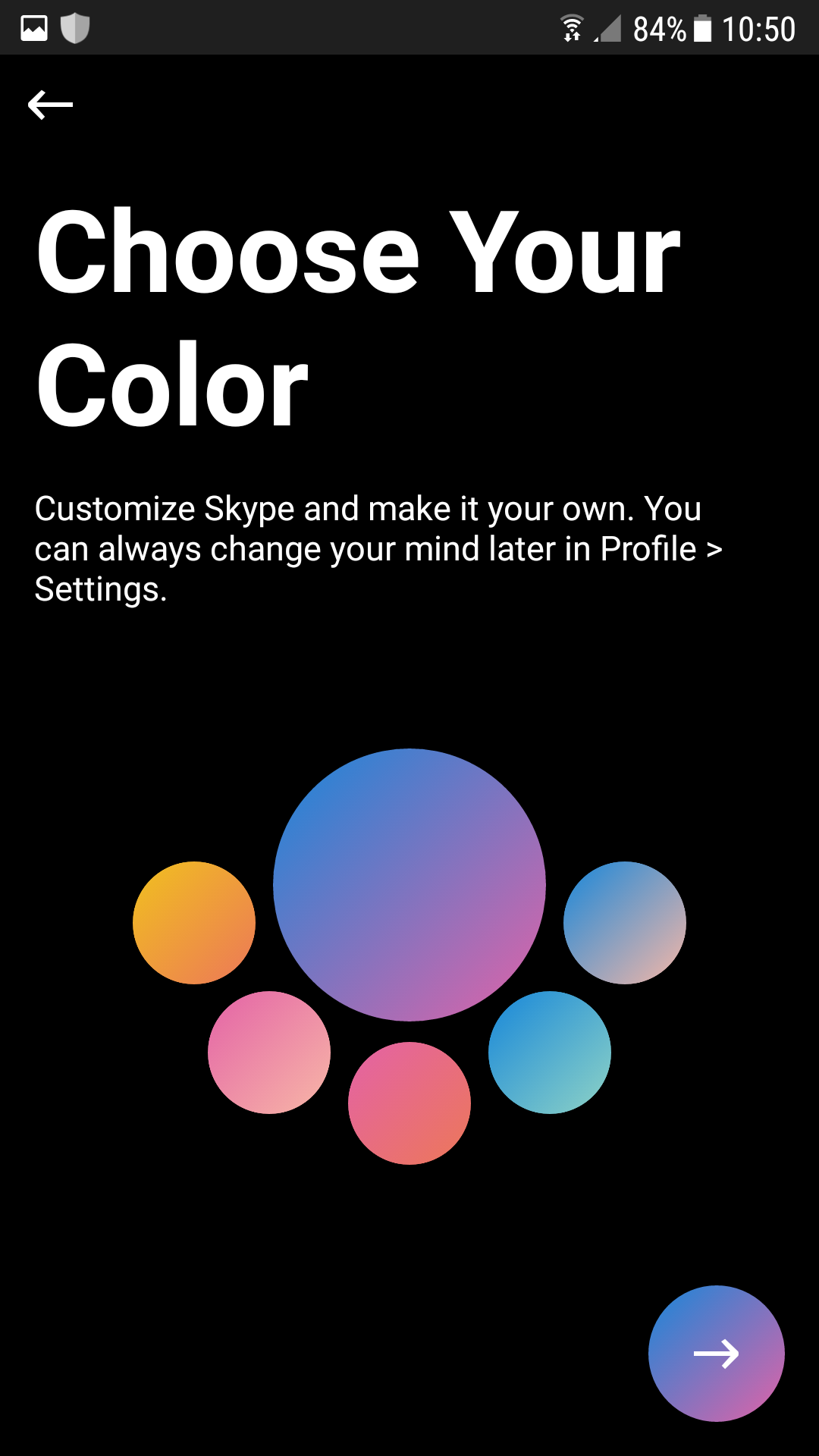Viewport: 819px width, 1456px height.
Task: Choose the yellow-orange gradient color
Action: pyautogui.click(x=194, y=923)
